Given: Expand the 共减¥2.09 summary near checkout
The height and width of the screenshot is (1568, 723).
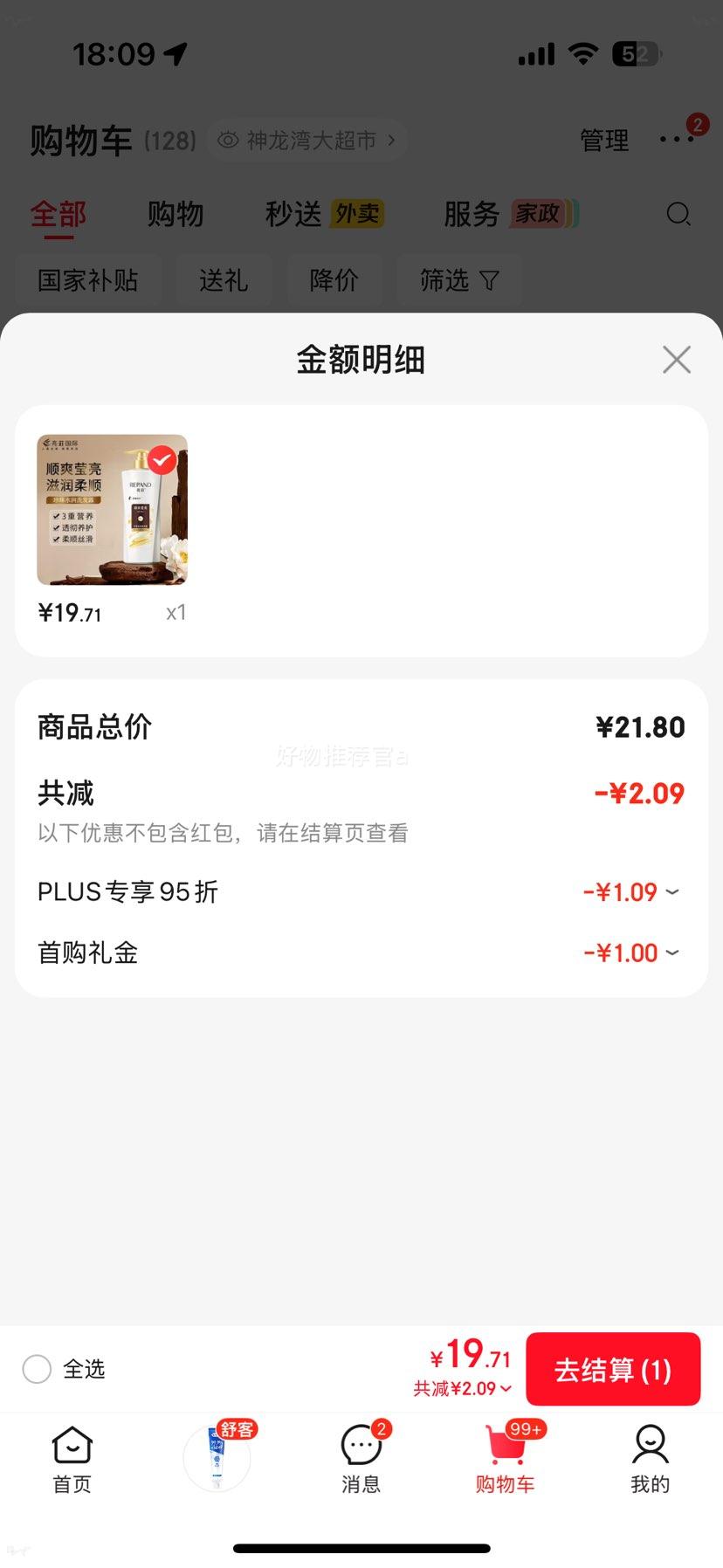Looking at the screenshot, I should click(461, 1388).
